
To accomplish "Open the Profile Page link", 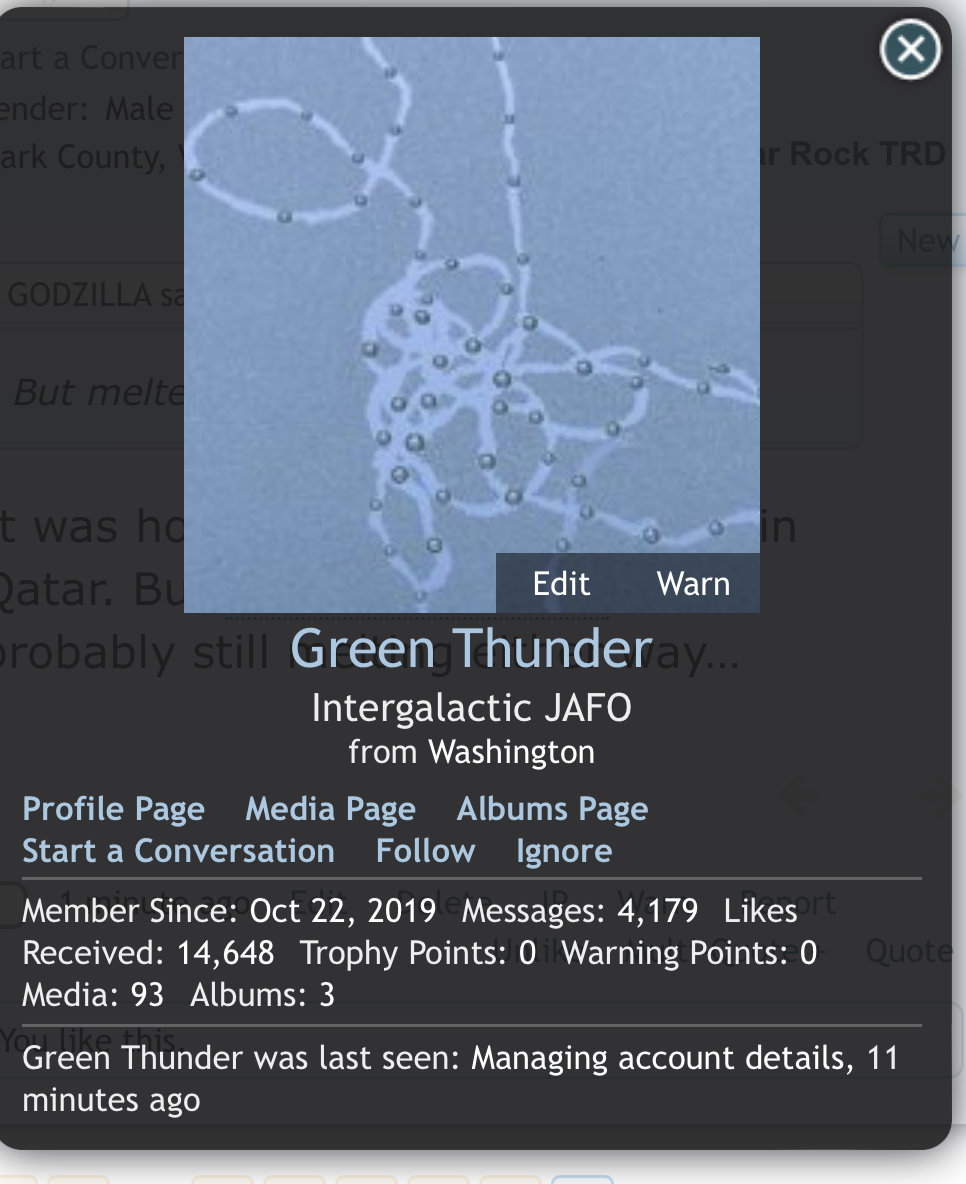I will click(113, 809).
